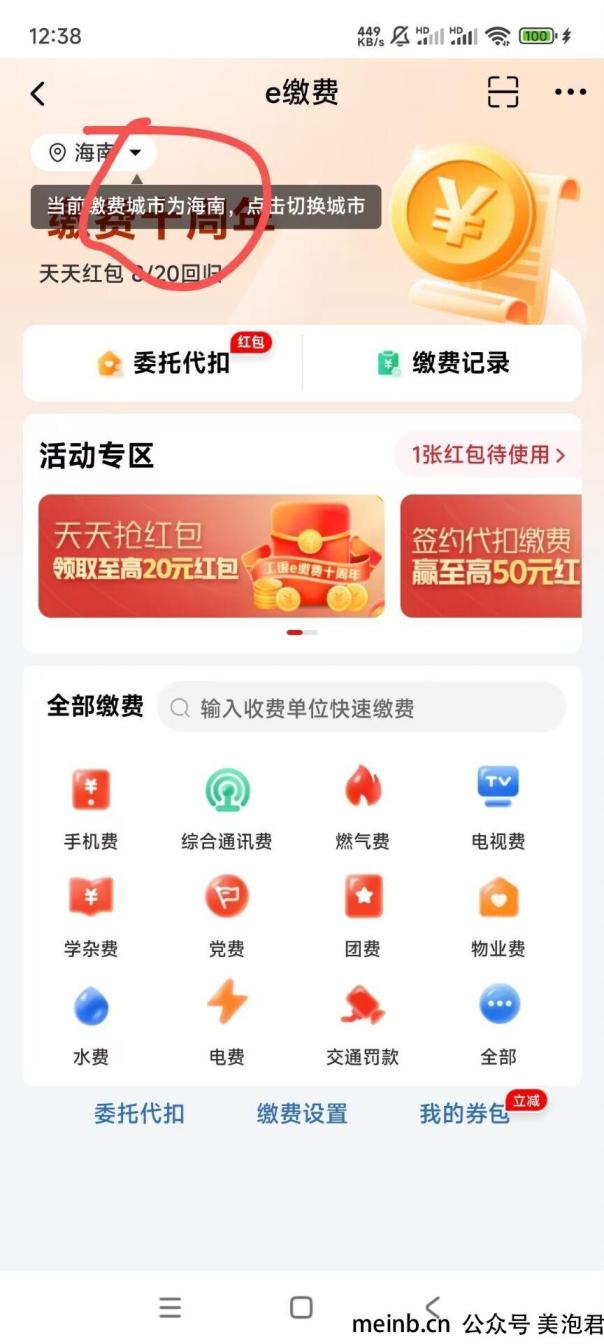Screen dimensions: 604x1344
Task: Open the 天天抢红包 banner
Action: point(211,556)
